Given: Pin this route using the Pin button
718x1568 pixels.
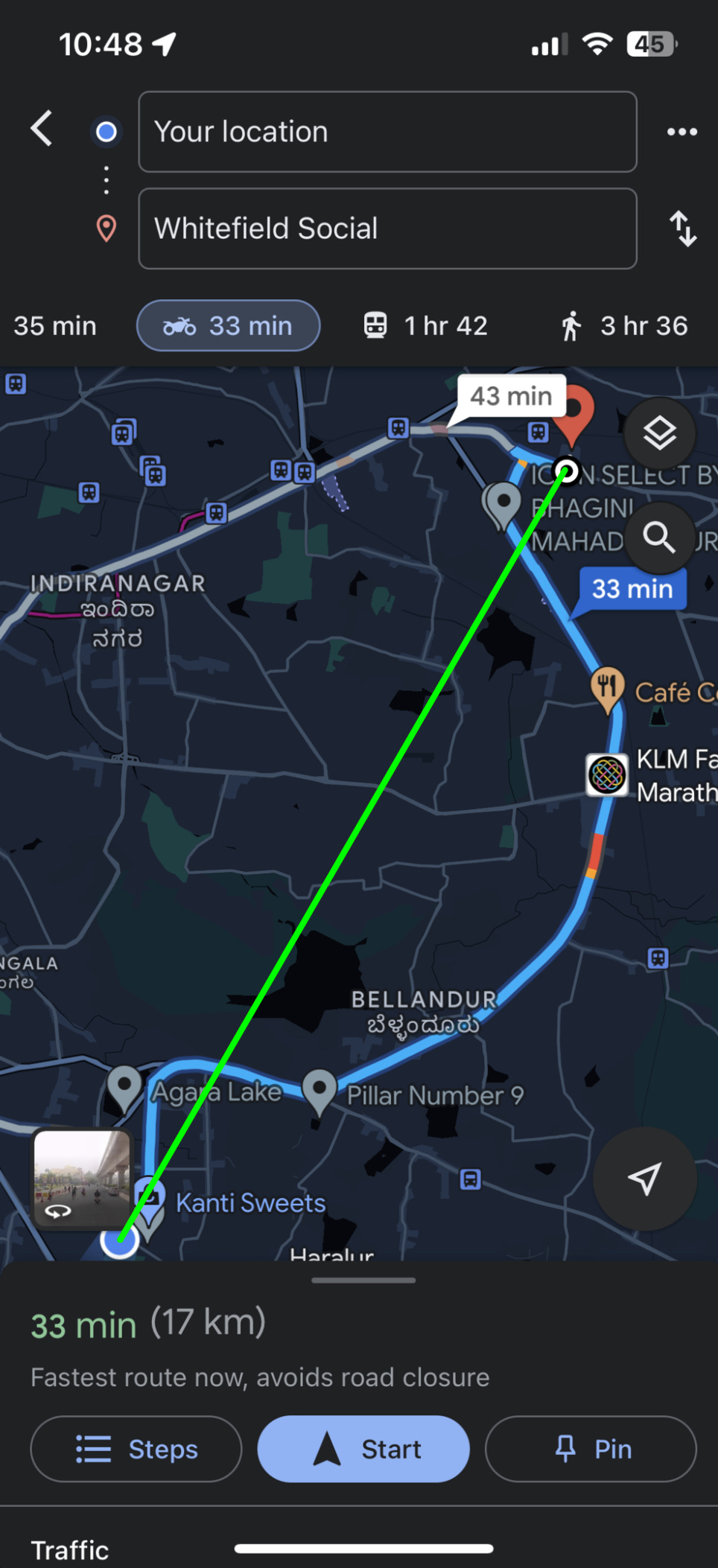Looking at the screenshot, I should tap(590, 1448).
